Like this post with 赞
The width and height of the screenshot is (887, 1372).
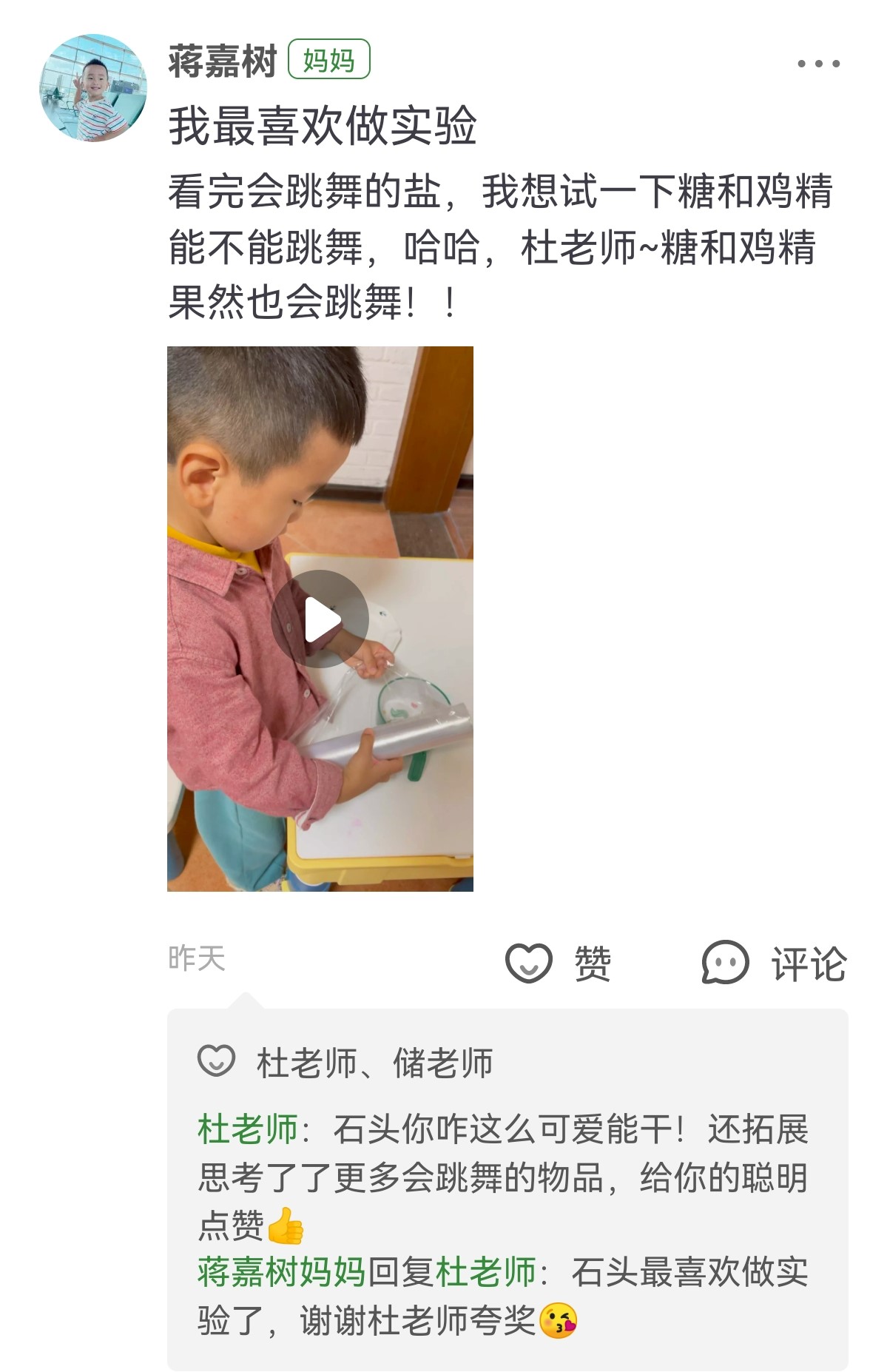[559, 963]
